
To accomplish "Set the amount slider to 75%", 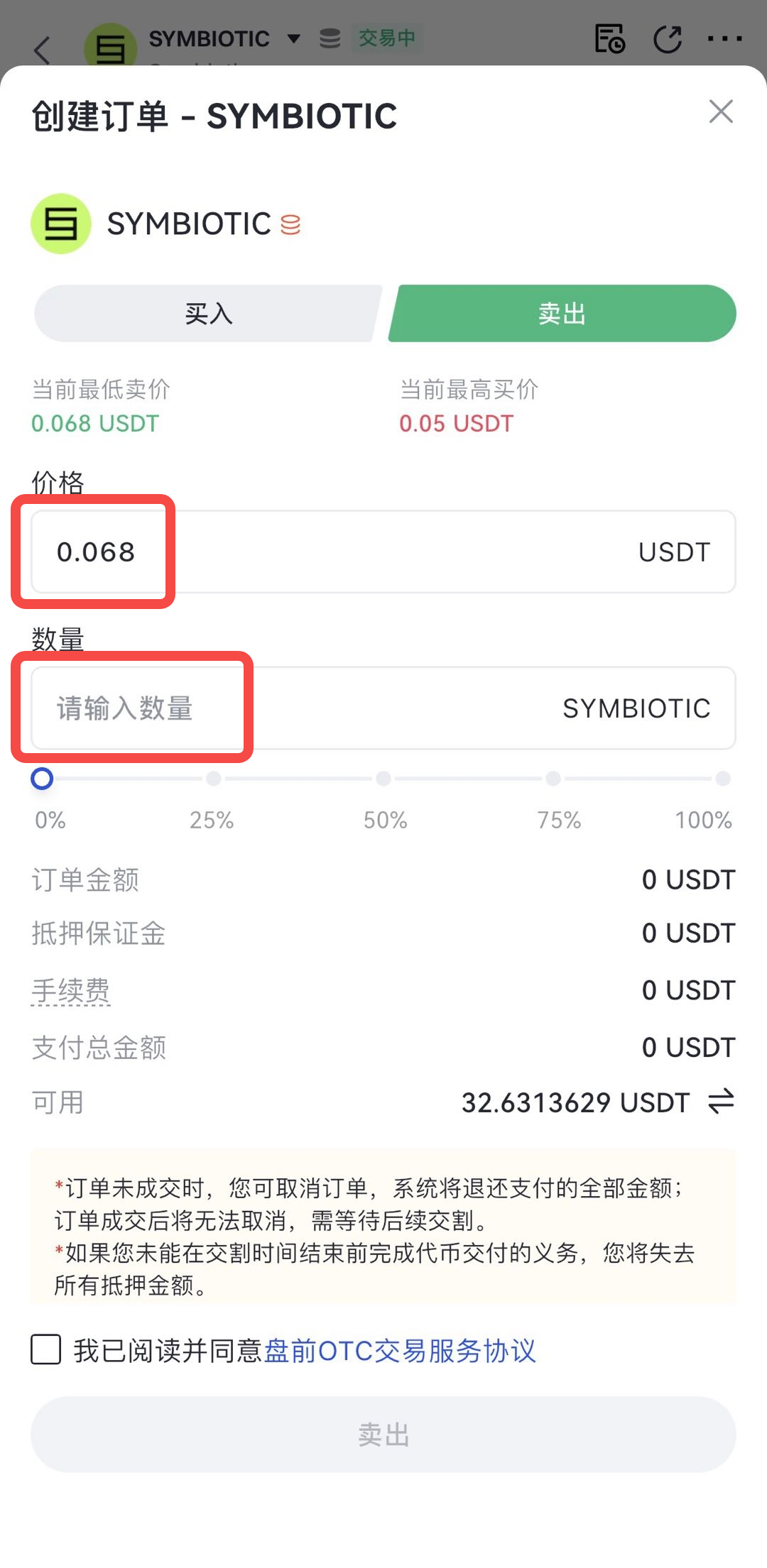I will [553, 779].
